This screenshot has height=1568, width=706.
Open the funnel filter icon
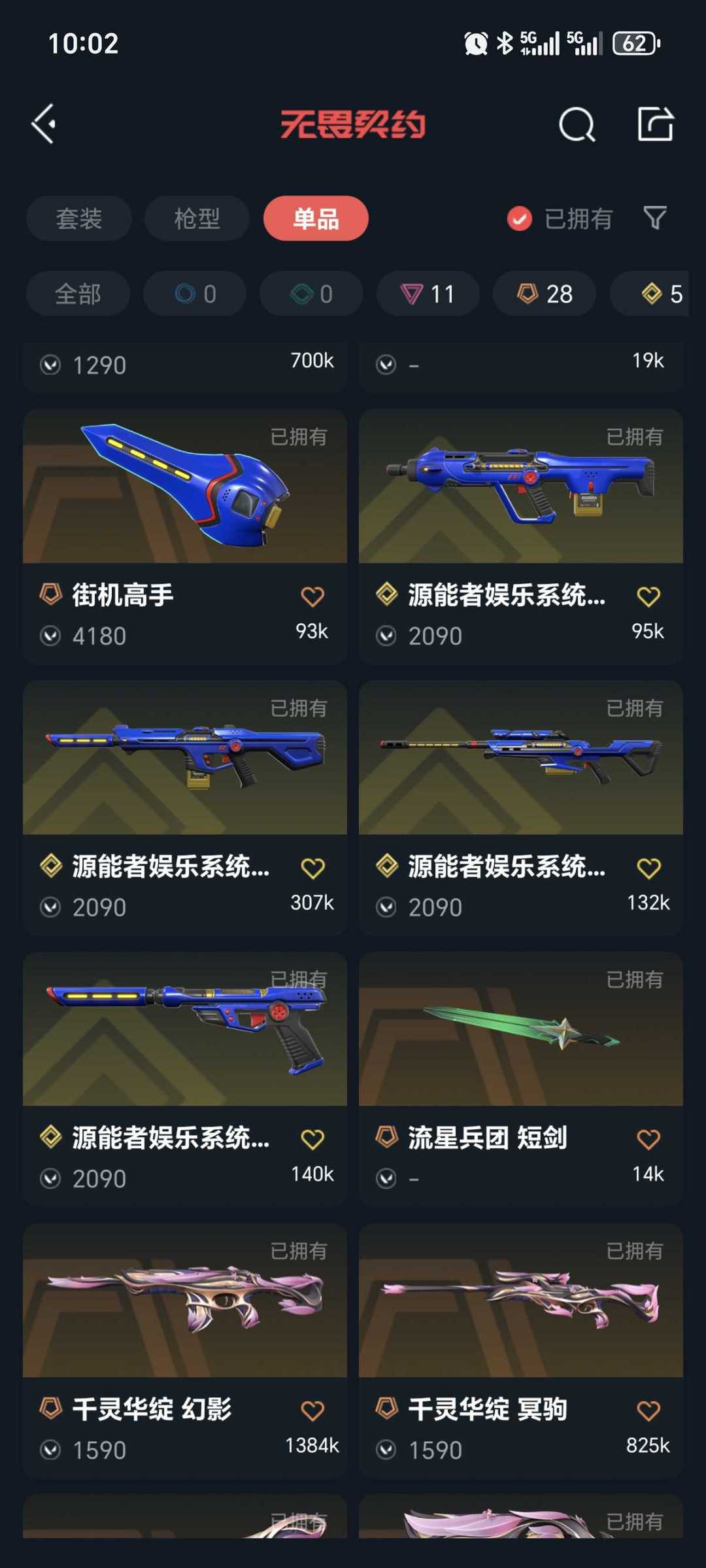654,218
